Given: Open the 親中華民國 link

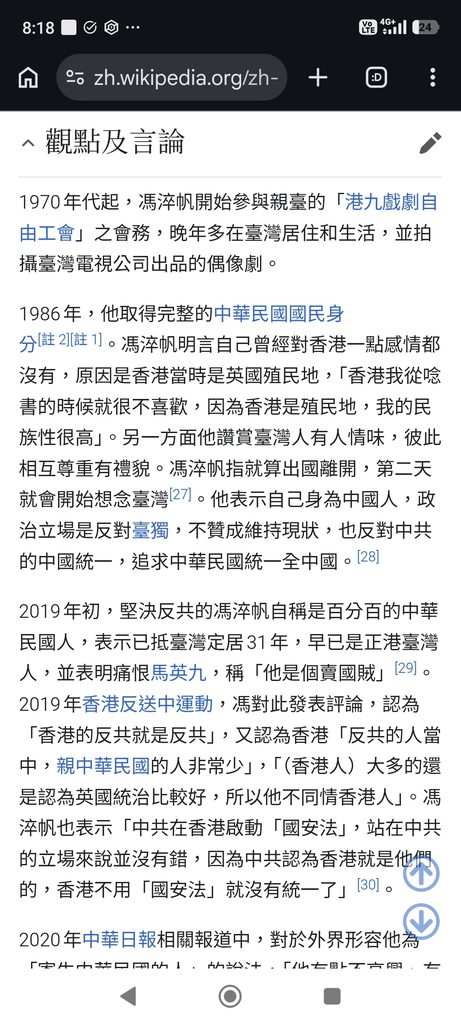Looking at the screenshot, I should click(x=104, y=766).
